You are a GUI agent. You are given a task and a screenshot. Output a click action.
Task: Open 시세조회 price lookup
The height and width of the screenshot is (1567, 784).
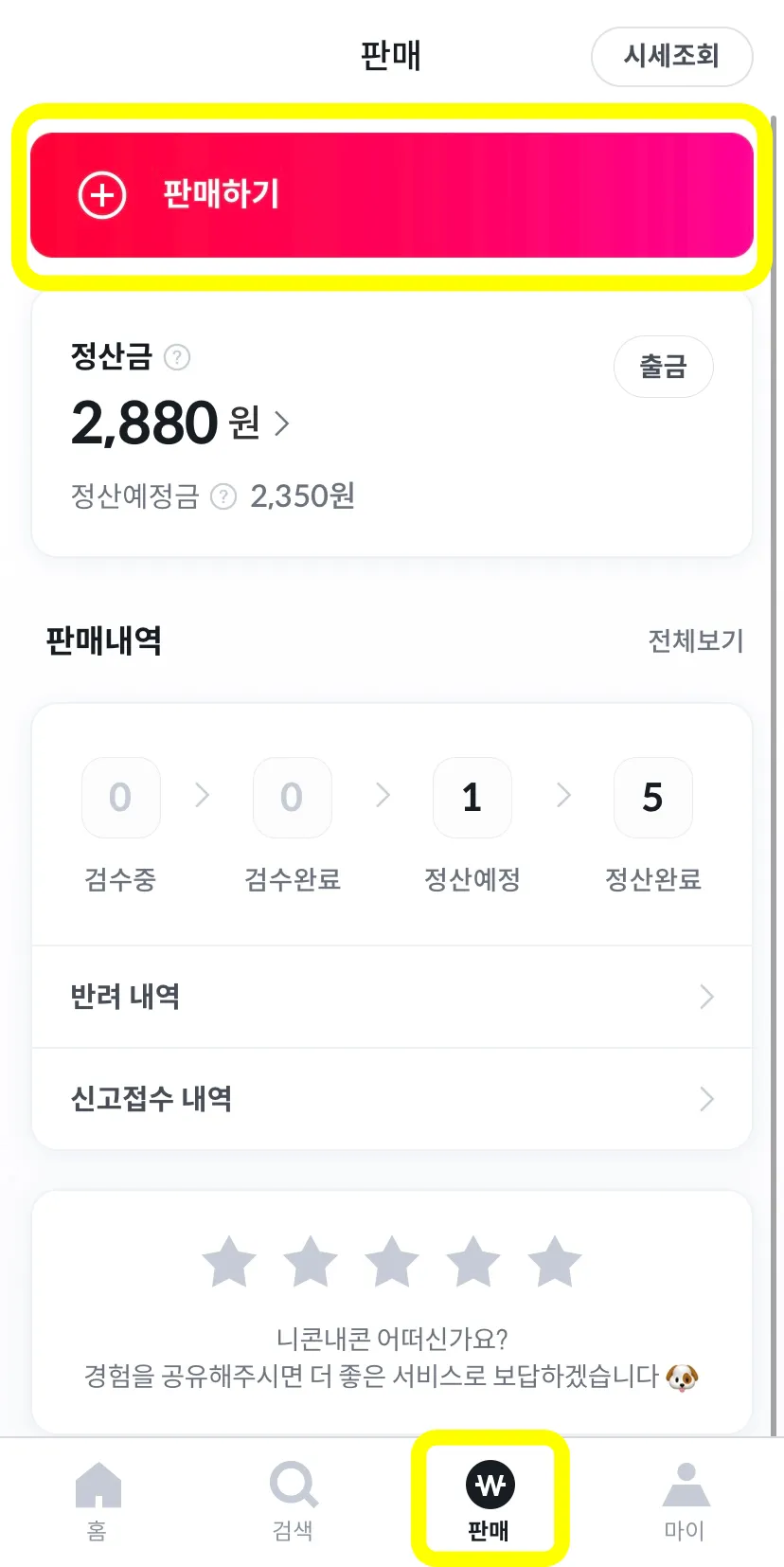[671, 57]
